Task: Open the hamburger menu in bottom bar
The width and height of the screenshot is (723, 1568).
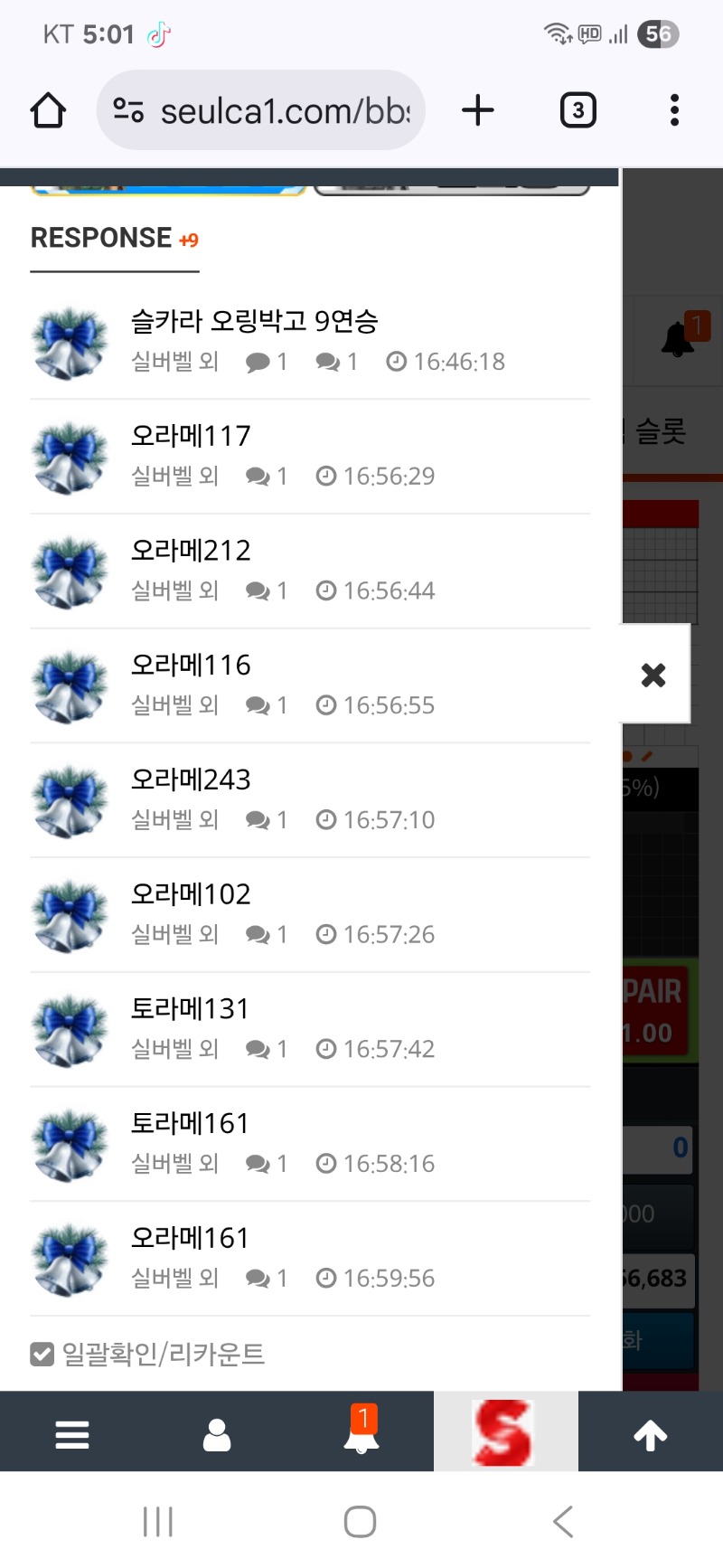Action: (72, 1434)
